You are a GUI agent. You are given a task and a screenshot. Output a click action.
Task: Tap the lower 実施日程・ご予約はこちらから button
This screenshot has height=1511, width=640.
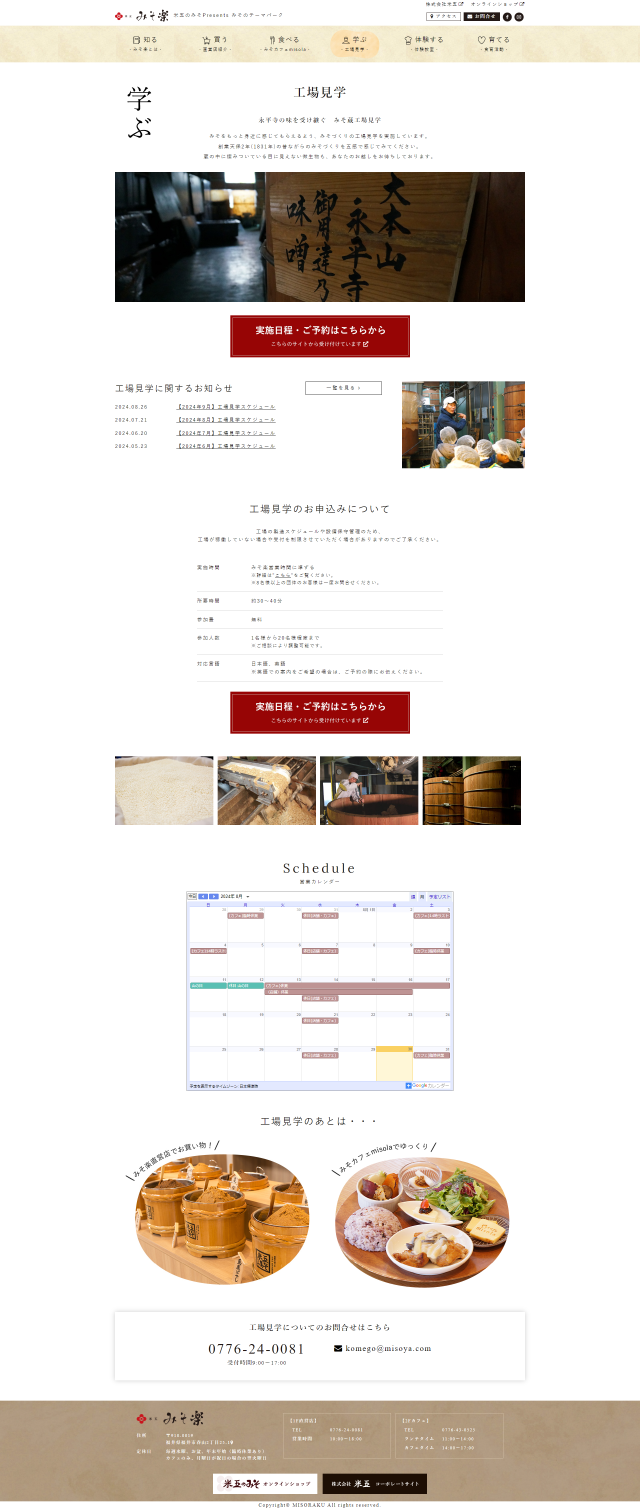319,712
